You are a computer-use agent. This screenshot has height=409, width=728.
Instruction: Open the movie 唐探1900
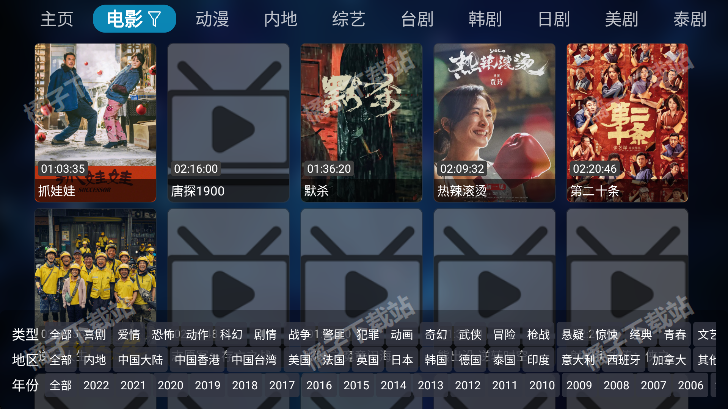click(x=228, y=122)
